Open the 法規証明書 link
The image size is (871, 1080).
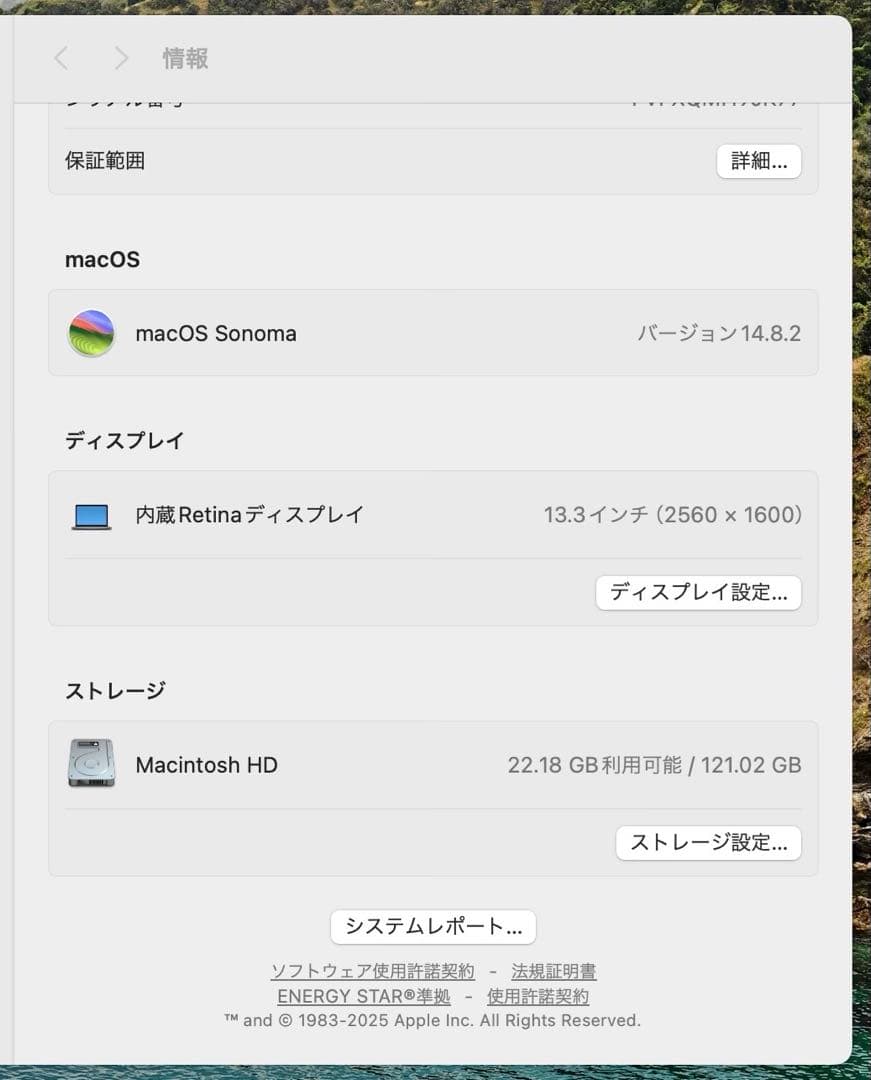click(555, 970)
